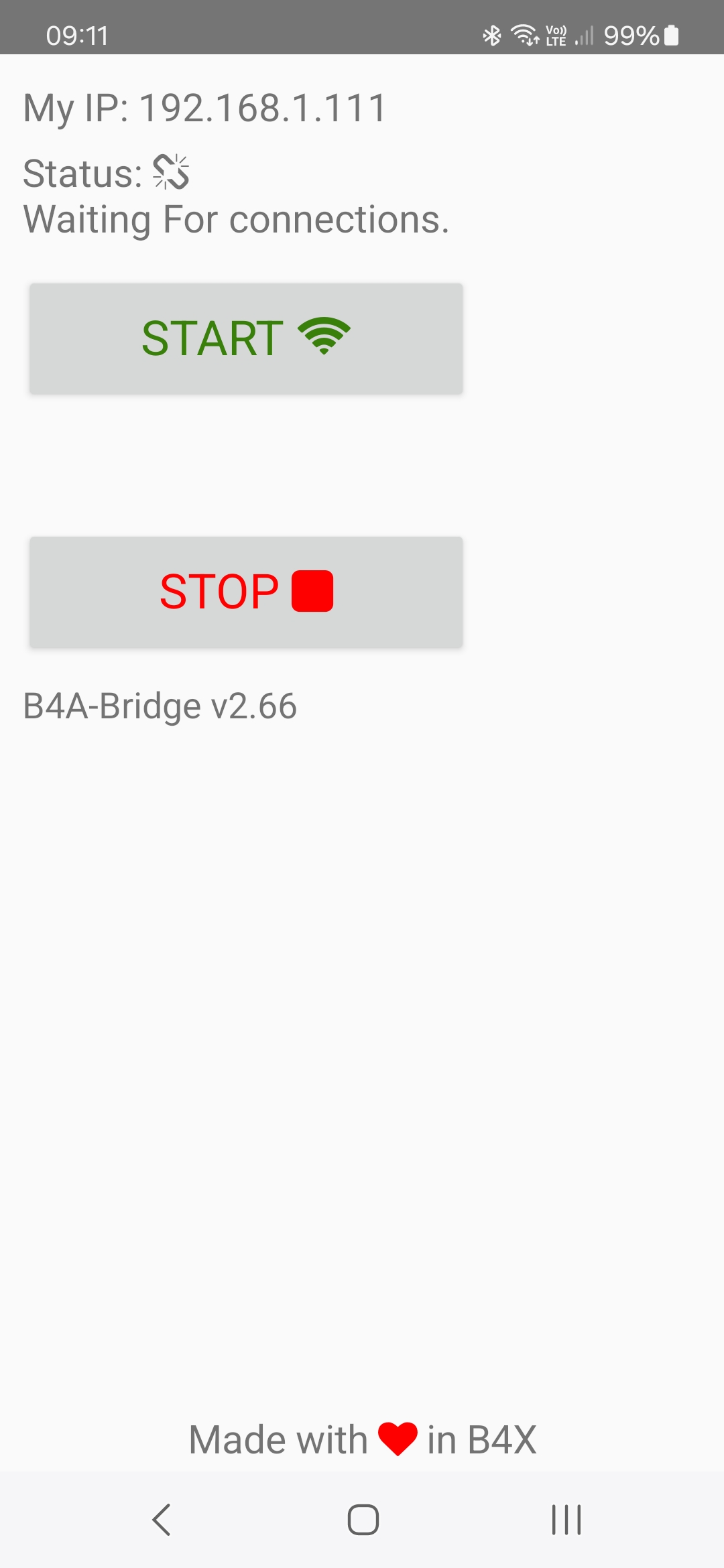The height and width of the screenshot is (1568, 724).
Task: Go back using the navigation bar
Action: click(x=162, y=1519)
